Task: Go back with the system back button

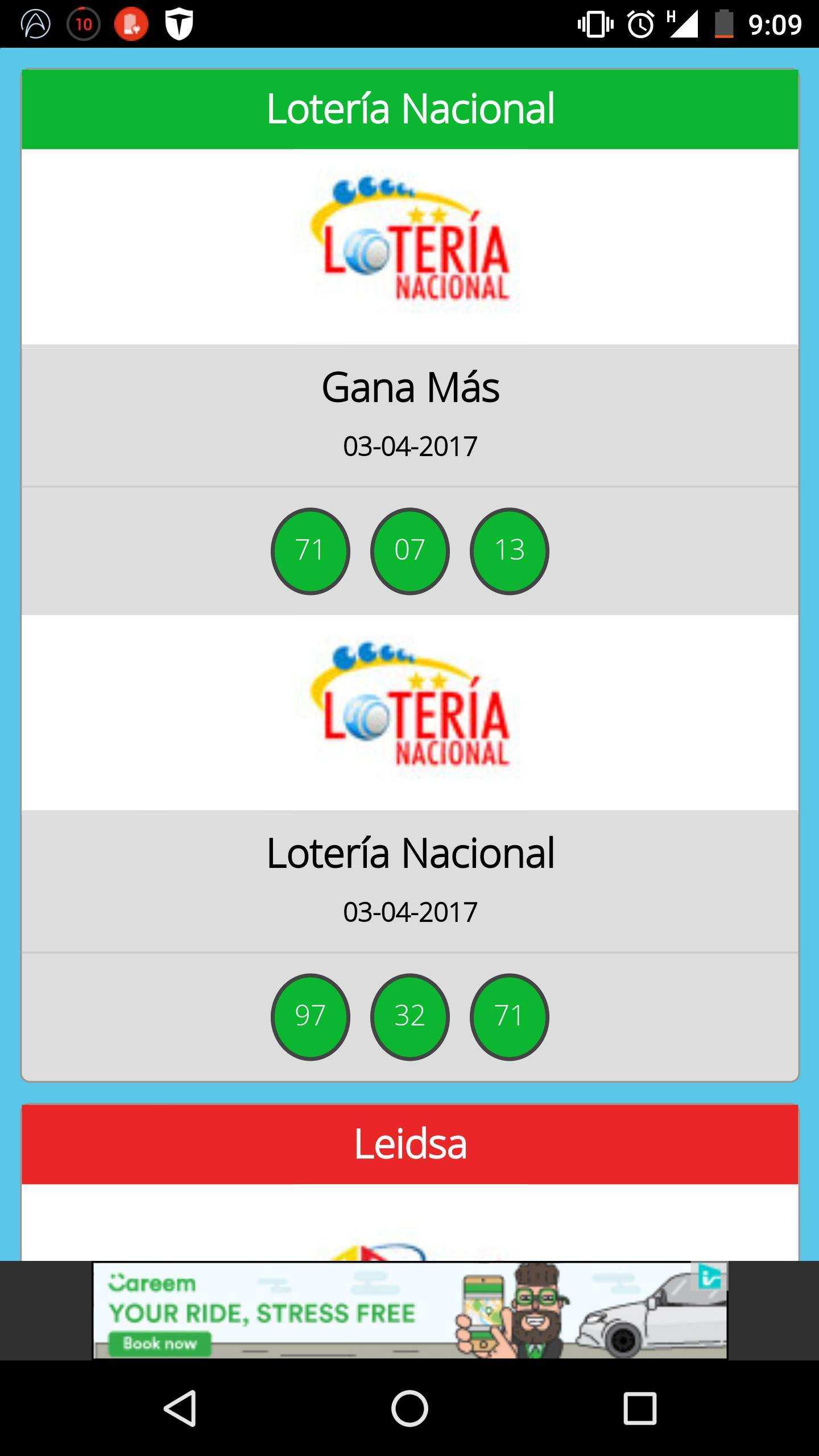Action: pos(180,1408)
